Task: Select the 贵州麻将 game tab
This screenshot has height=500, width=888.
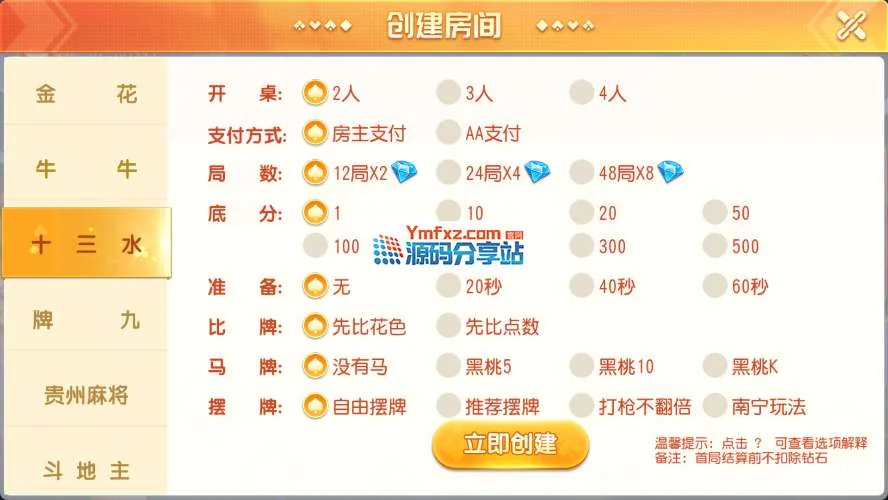Action: pos(86,394)
